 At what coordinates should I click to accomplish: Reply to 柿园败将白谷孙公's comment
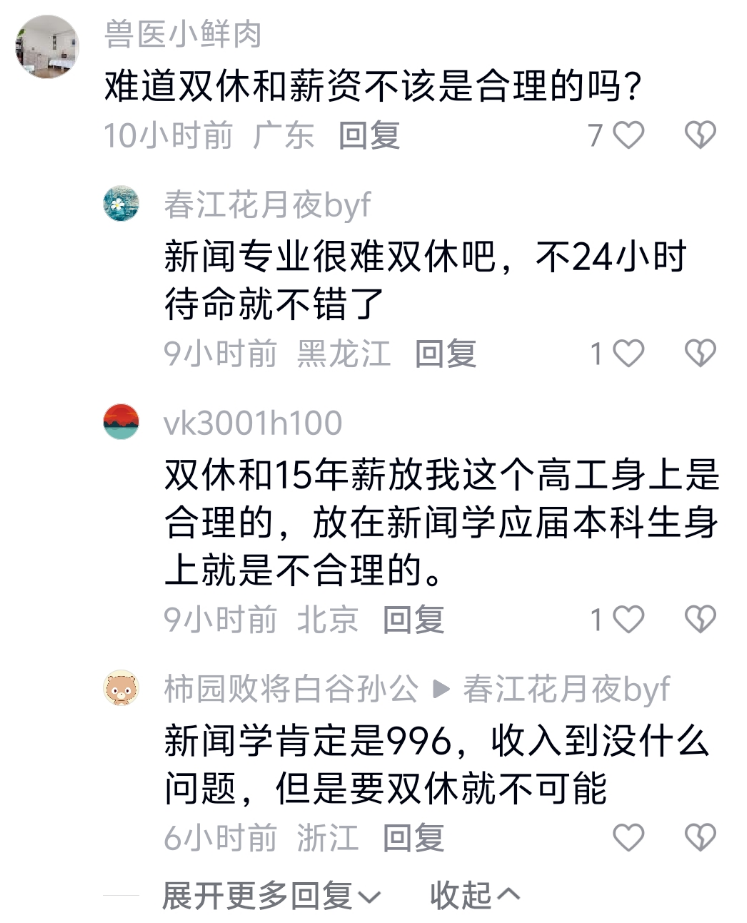413,838
